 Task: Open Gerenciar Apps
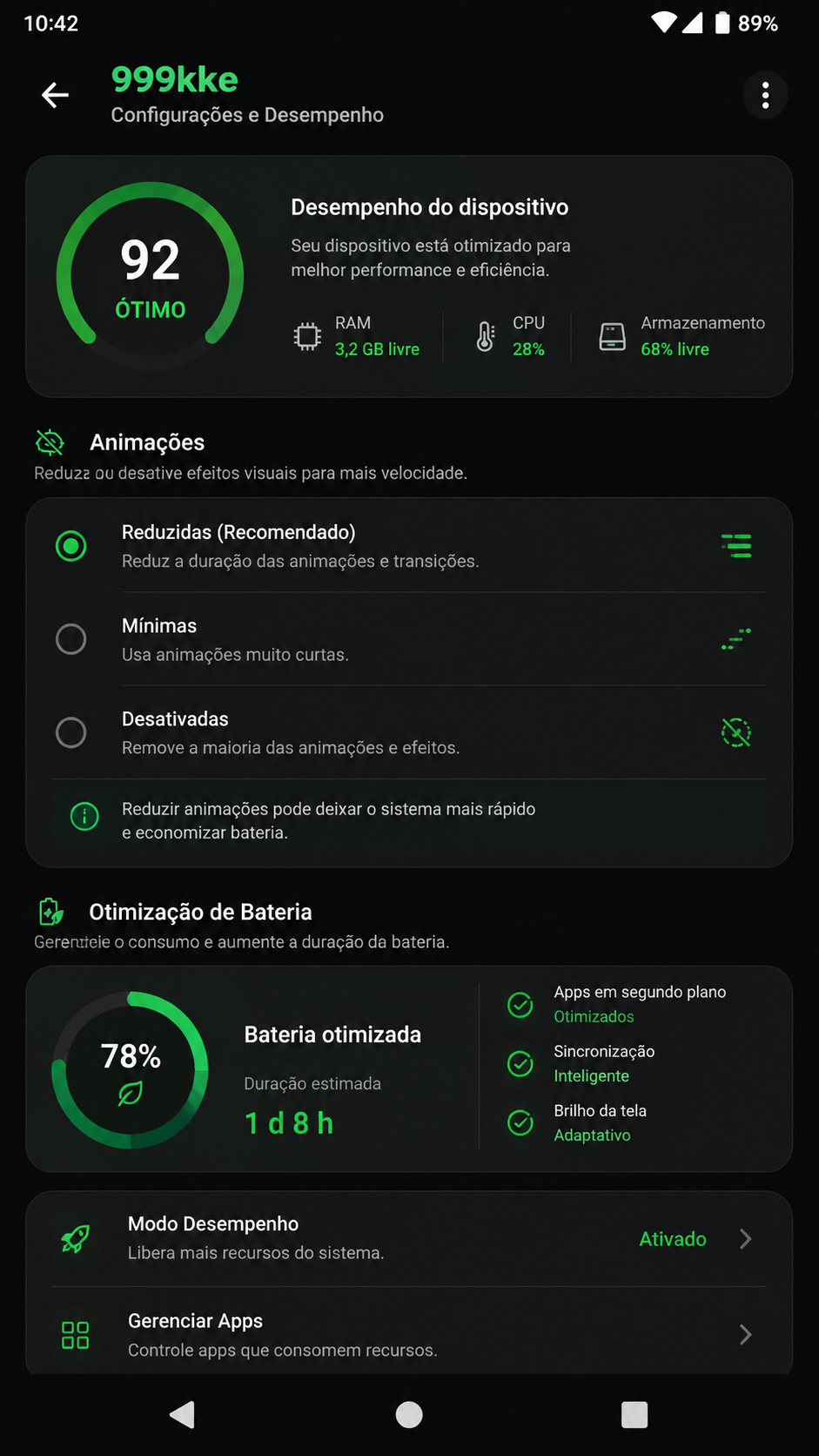click(x=409, y=1334)
